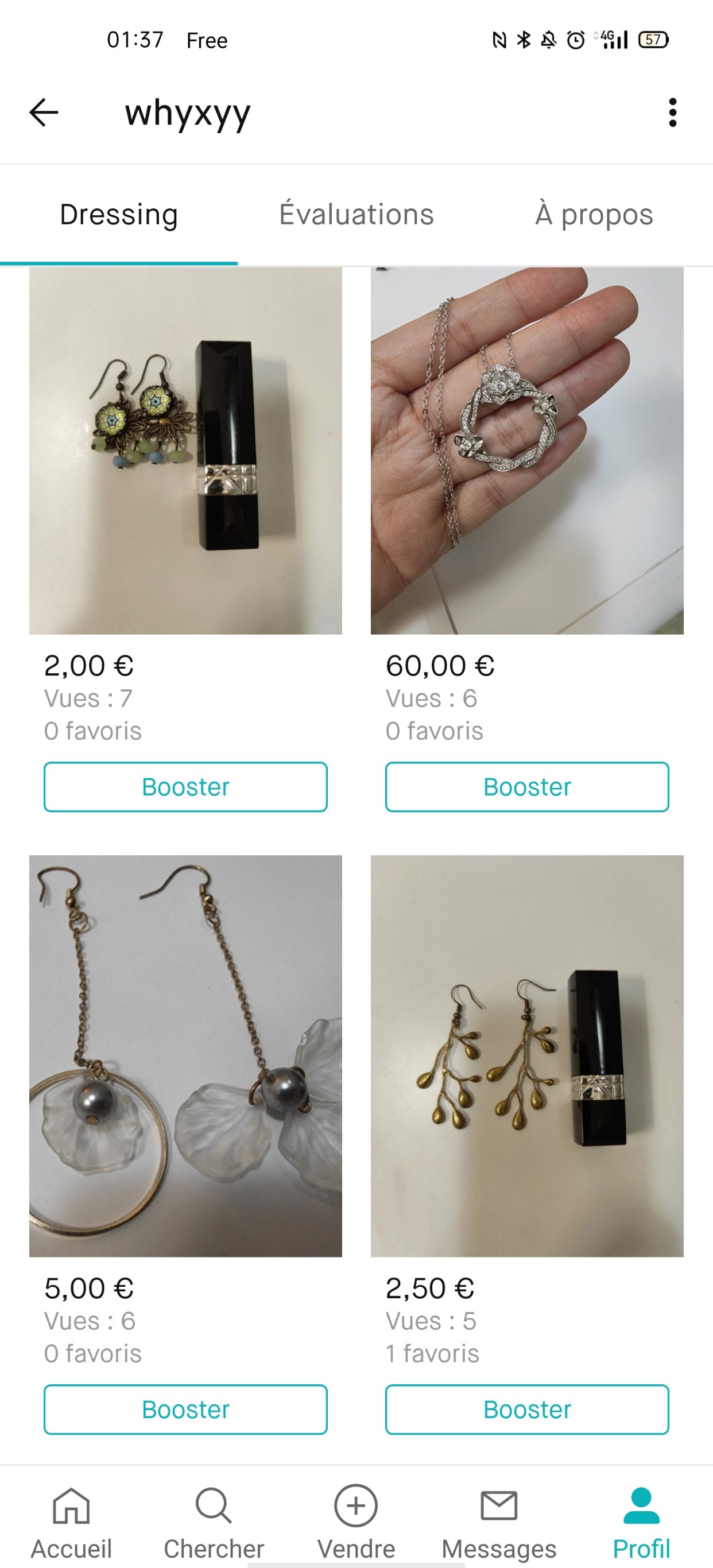Screen dimensions: 713x1568
Task: Tap Booster under the 5,00 € earrings
Action: point(185,1410)
